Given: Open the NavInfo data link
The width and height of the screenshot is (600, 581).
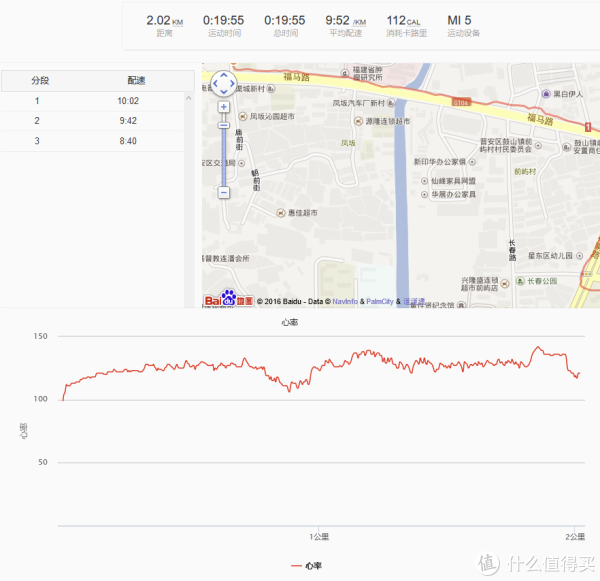Looking at the screenshot, I should 346,300.
